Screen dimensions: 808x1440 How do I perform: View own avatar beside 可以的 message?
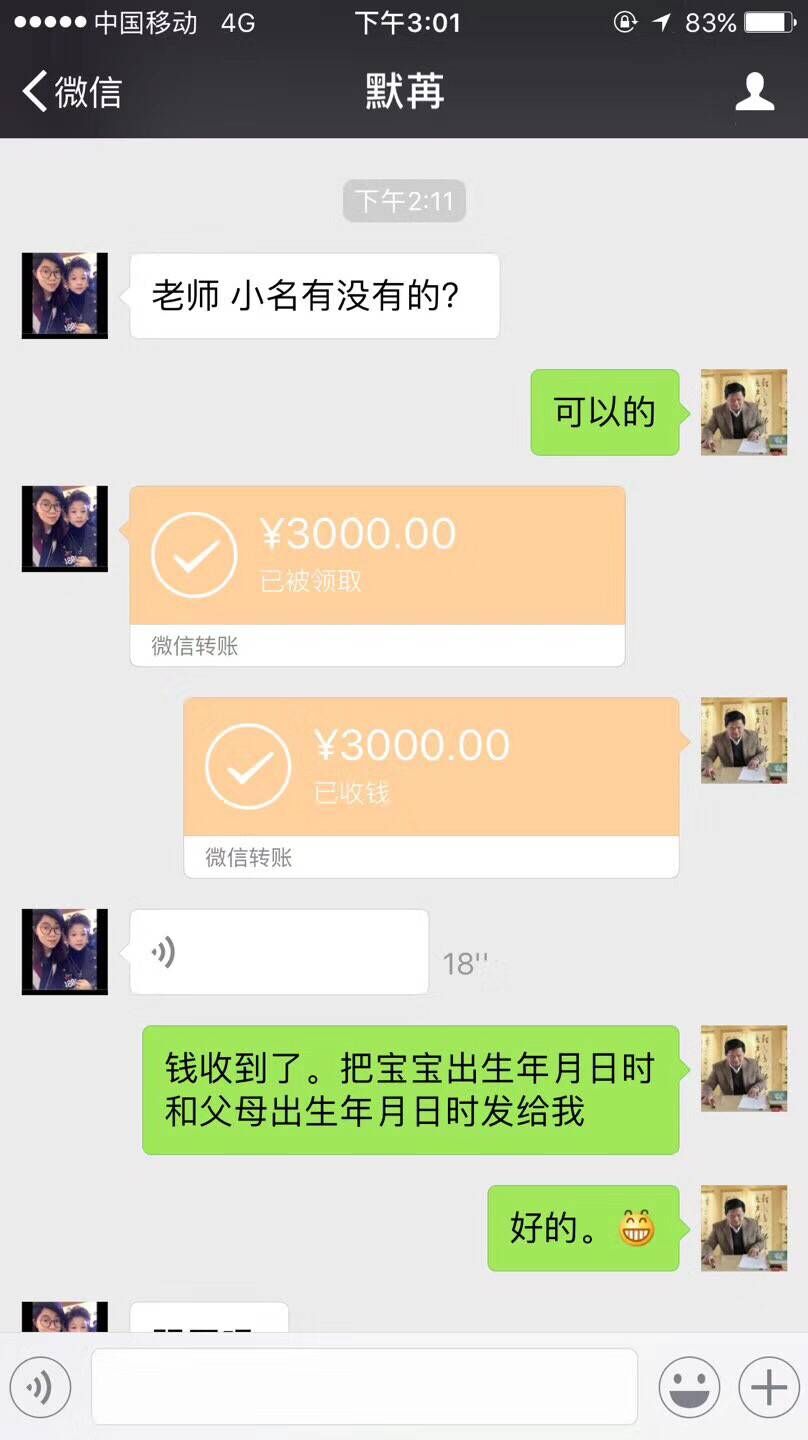[x=743, y=412]
